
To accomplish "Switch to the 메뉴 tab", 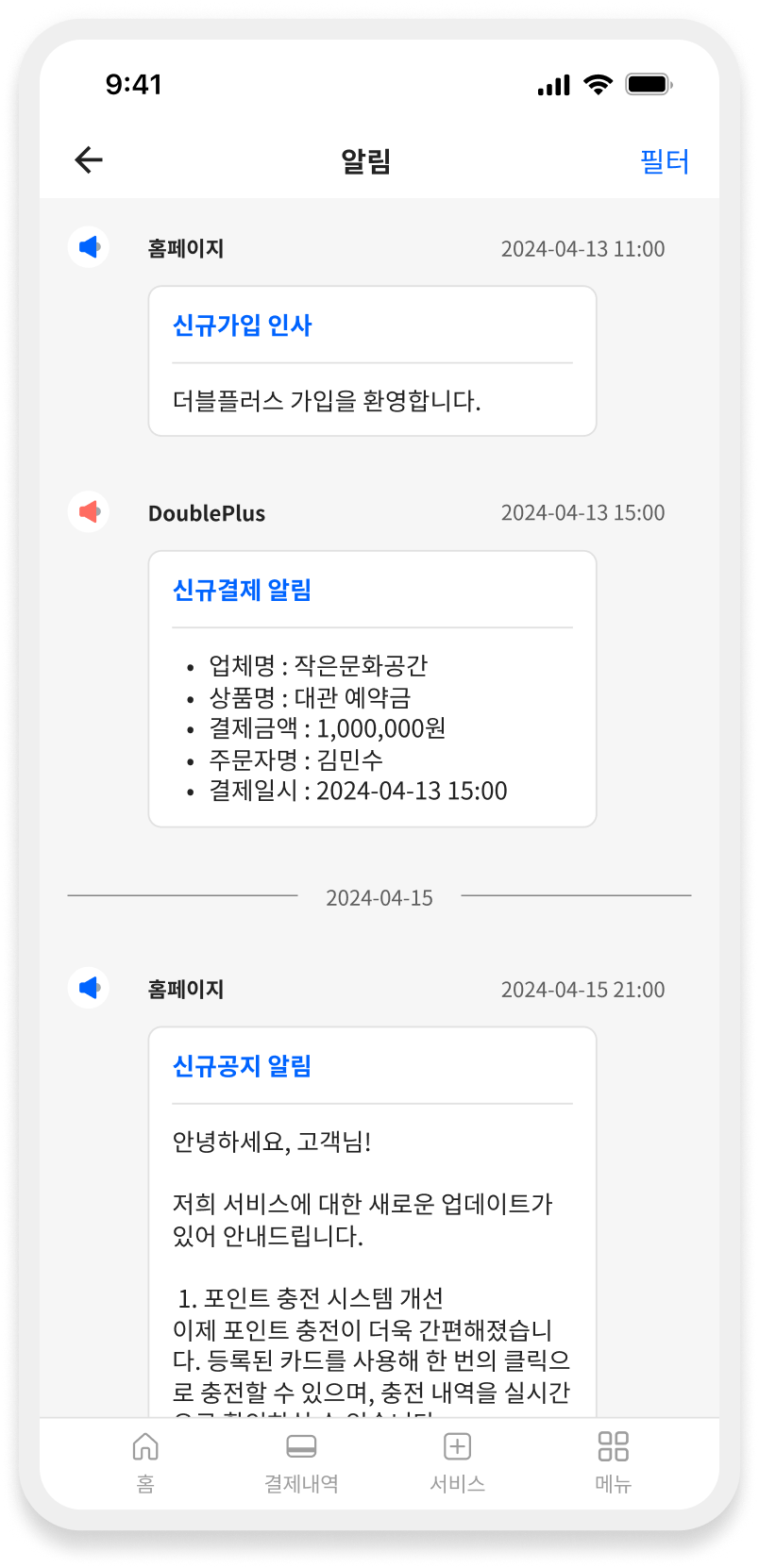I will click(x=613, y=1460).
